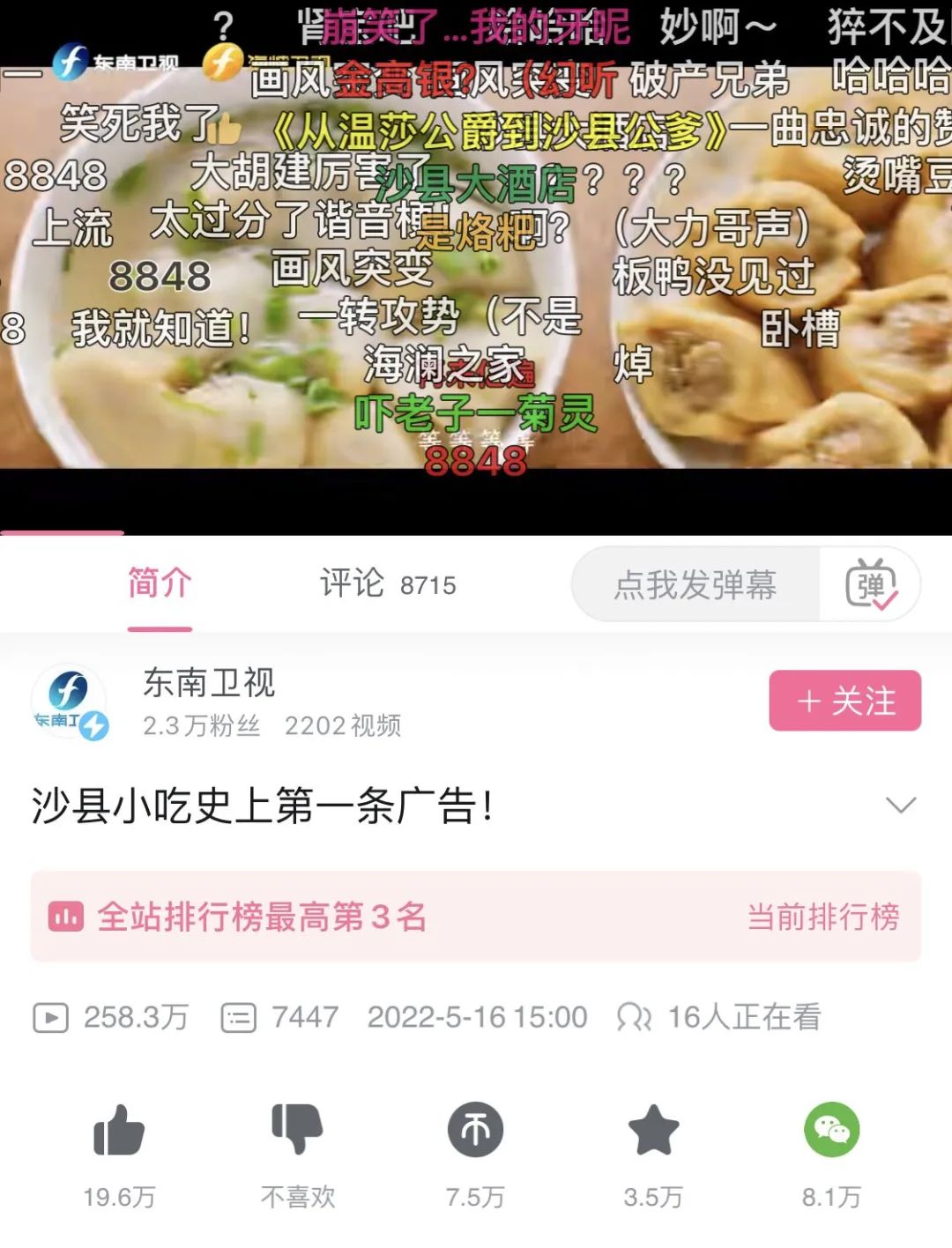Expand the video title description chevron

click(900, 805)
